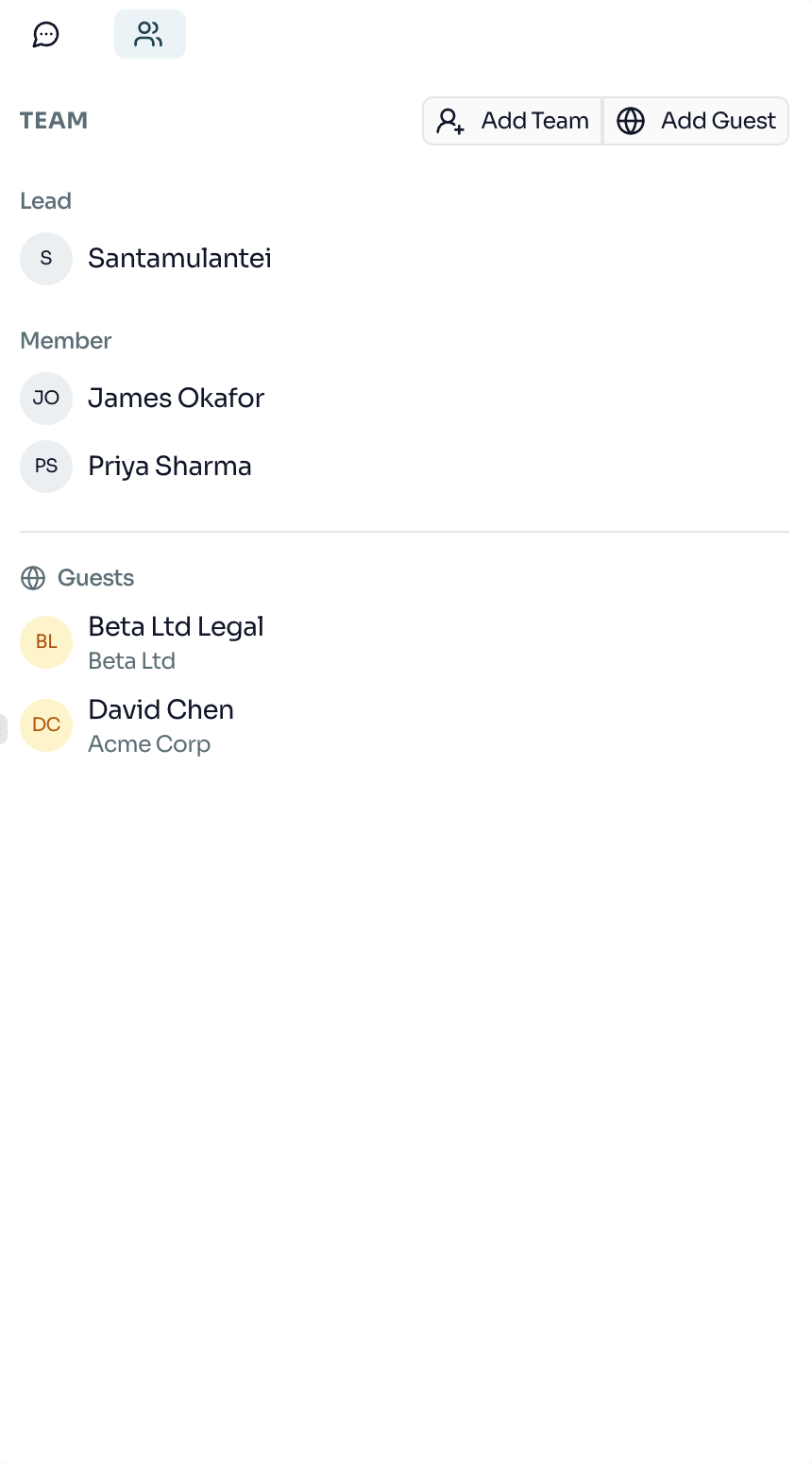Select member Priya Sharma
The image size is (812, 1464).
[169, 467]
